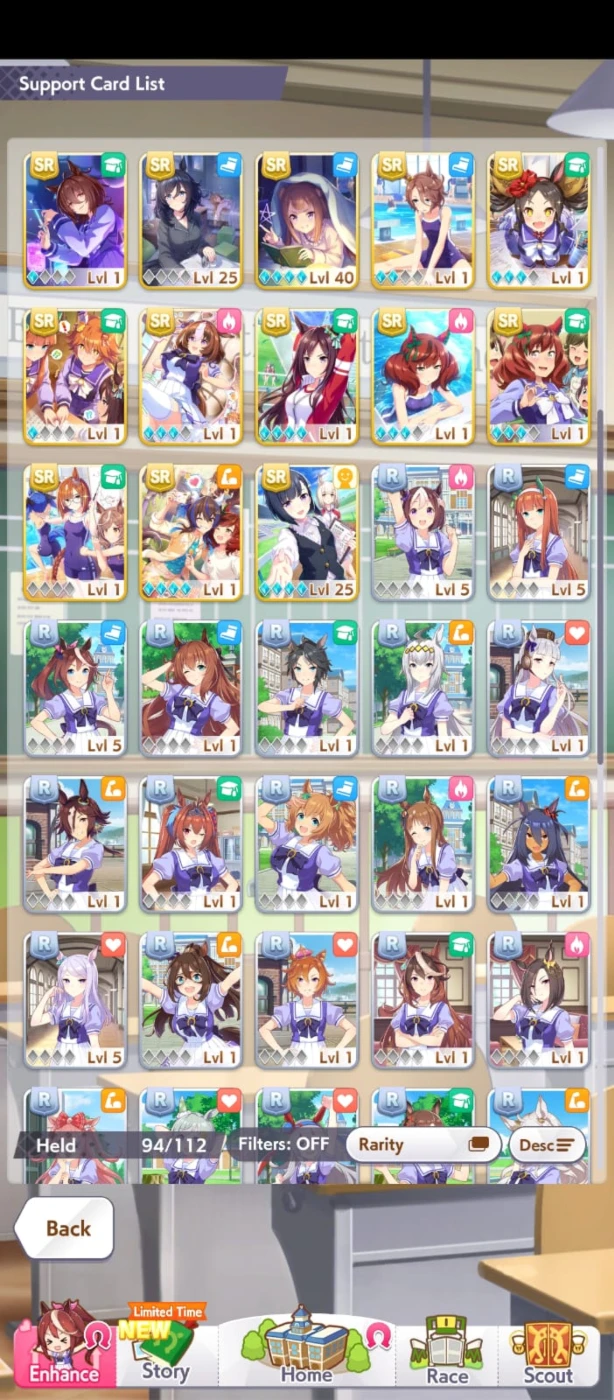Viewport: 614px width, 1400px height.
Task: Go back using the Back button
Action: pyautogui.click(x=65, y=1229)
